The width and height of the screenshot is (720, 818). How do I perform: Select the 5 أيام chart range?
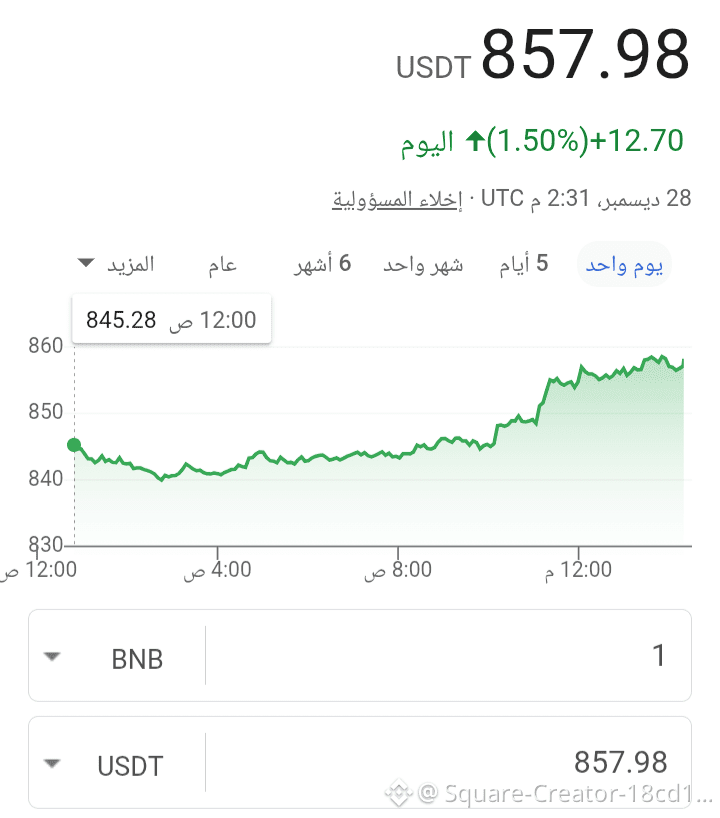pyautogui.click(x=524, y=265)
